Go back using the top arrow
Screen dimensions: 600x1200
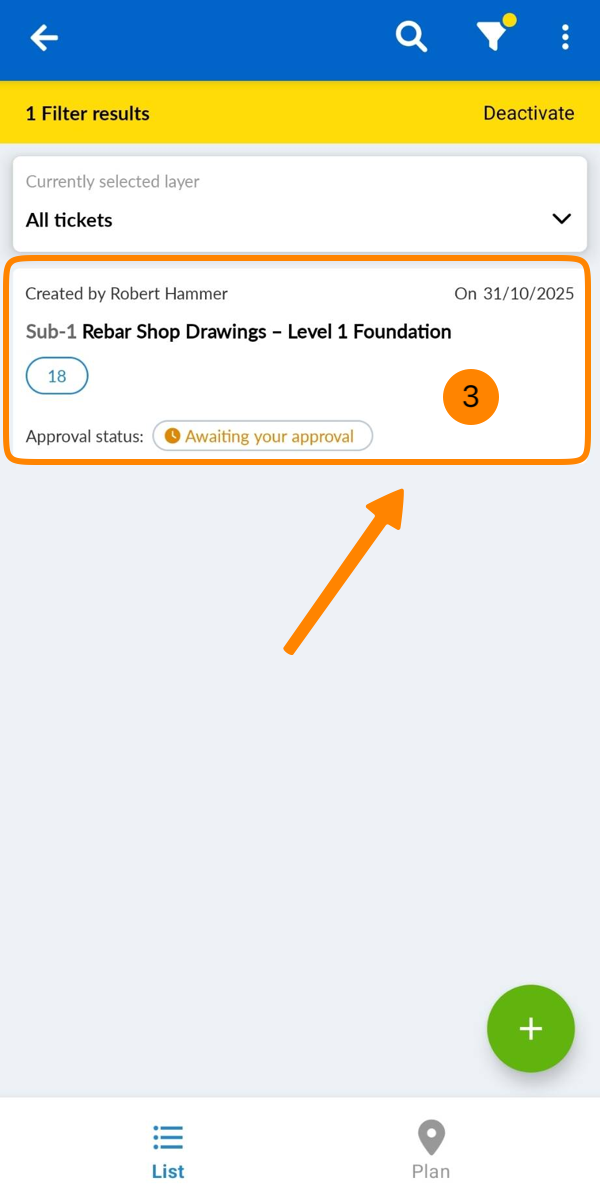[x=44, y=38]
